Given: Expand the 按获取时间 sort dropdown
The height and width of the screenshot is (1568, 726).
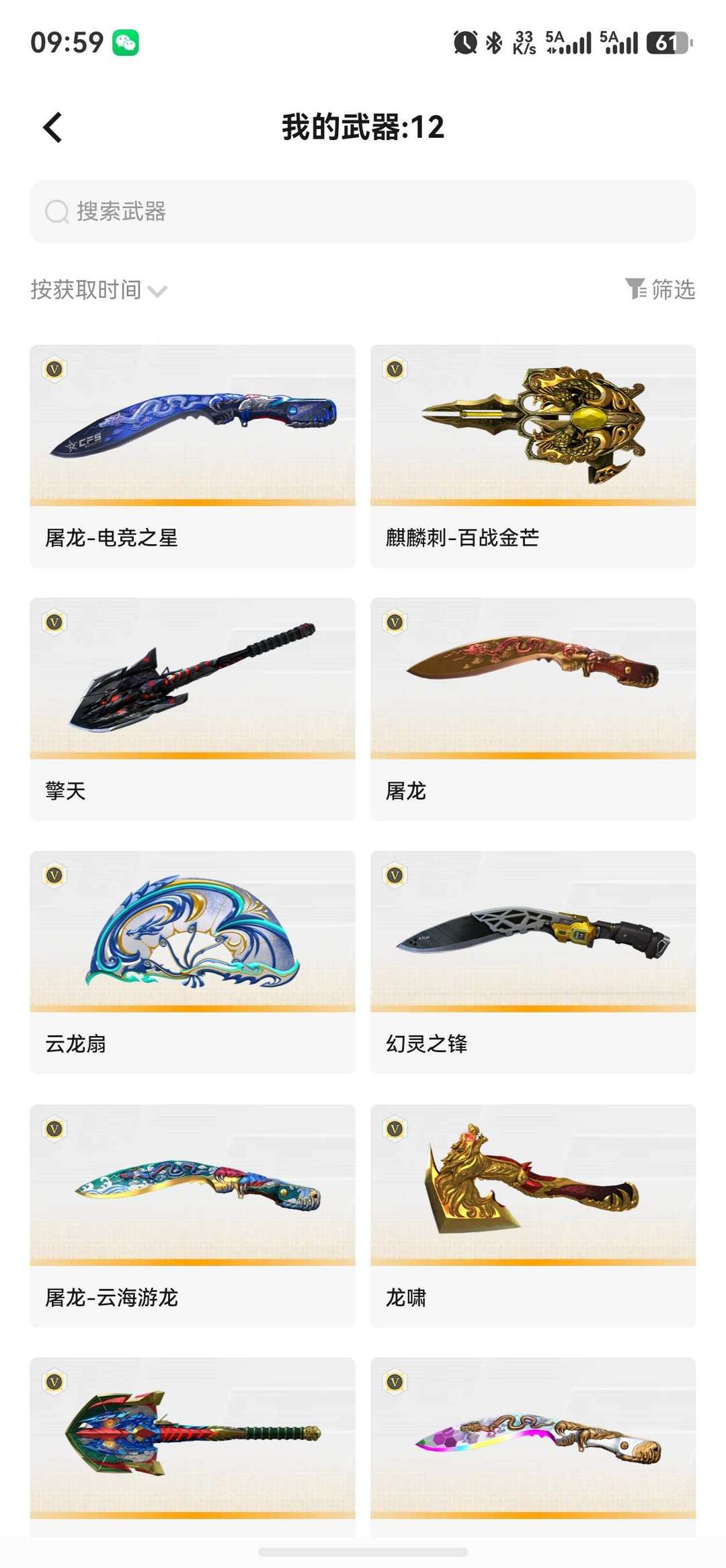Looking at the screenshot, I should [99, 290].
